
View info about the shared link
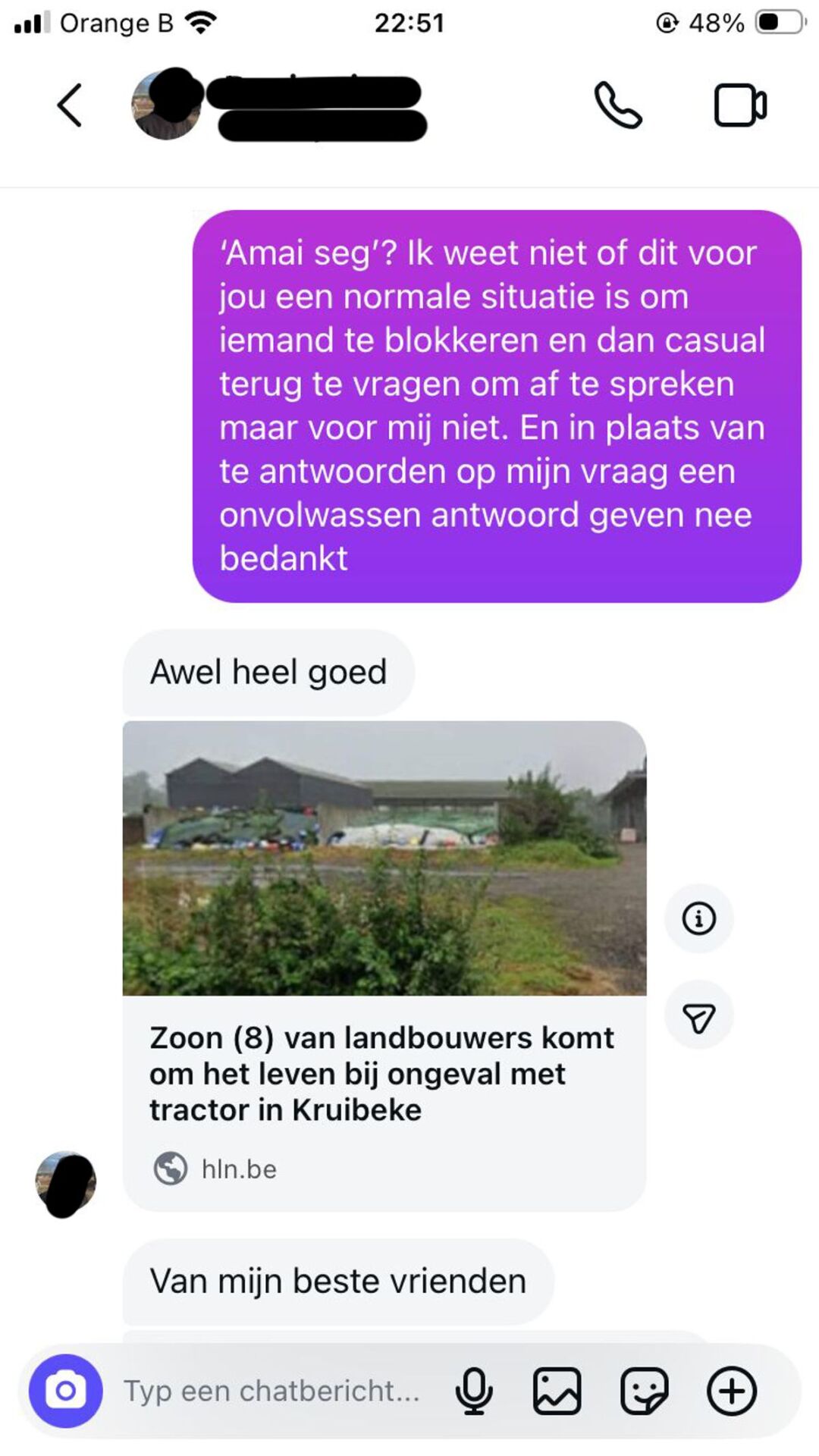(x=698, y=918)
